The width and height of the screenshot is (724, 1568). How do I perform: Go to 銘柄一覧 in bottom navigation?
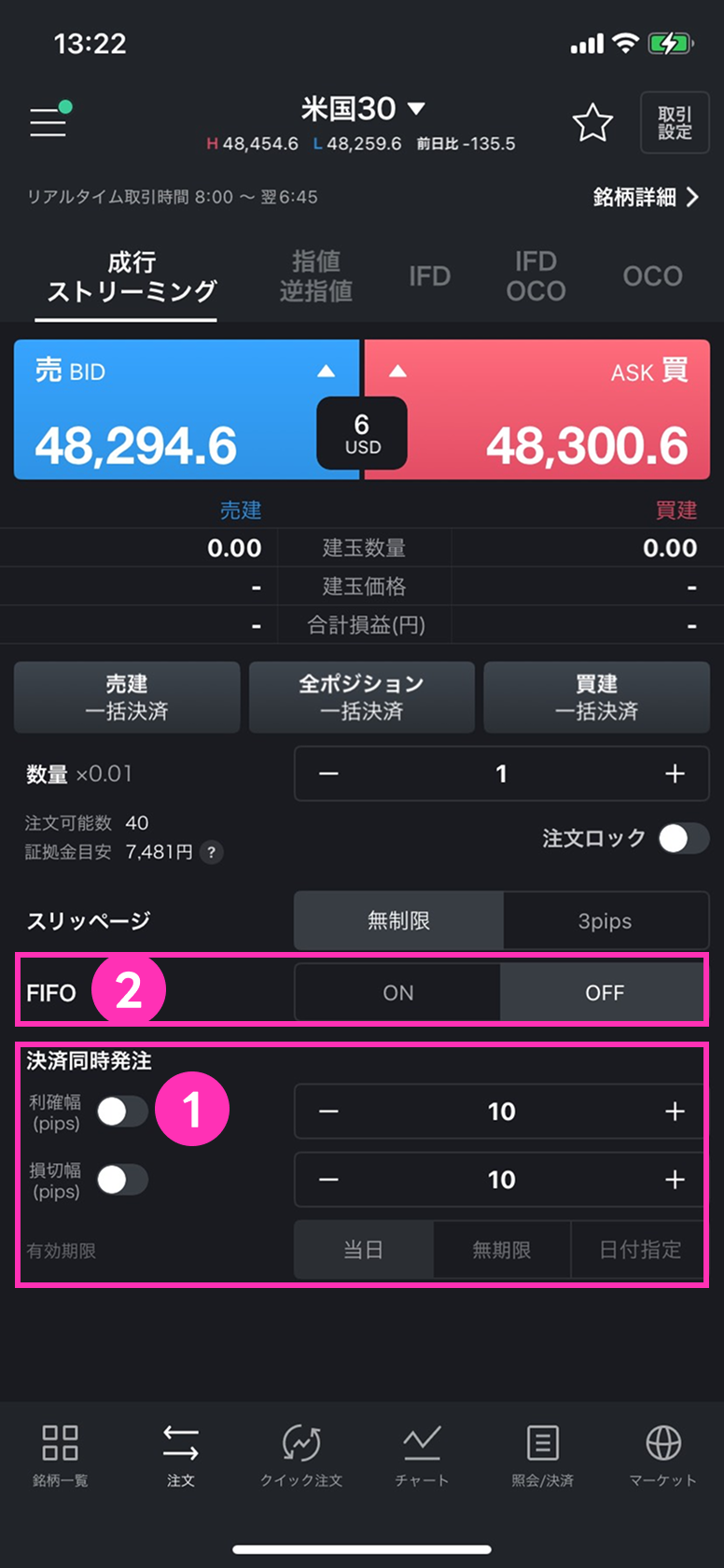(x=61, y=1455)
